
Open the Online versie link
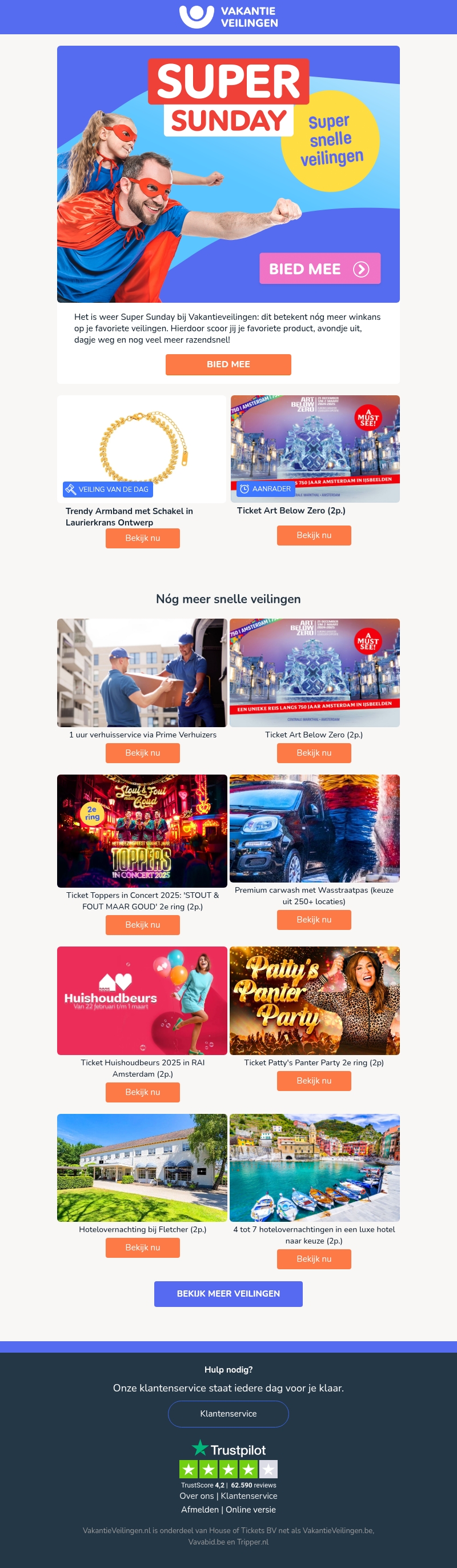(x=251, y=1510)
